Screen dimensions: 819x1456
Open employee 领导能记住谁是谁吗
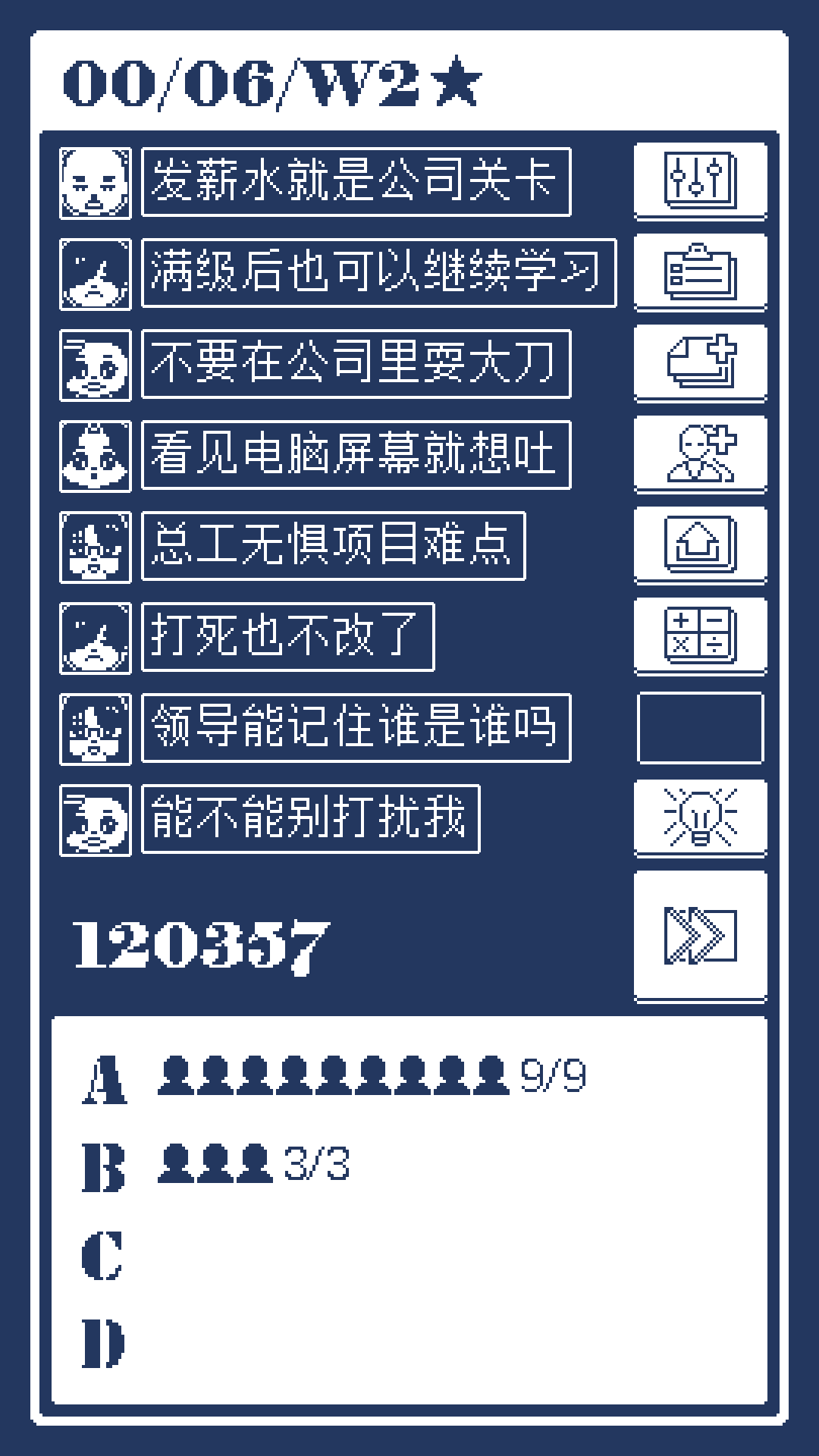point(356,728)
